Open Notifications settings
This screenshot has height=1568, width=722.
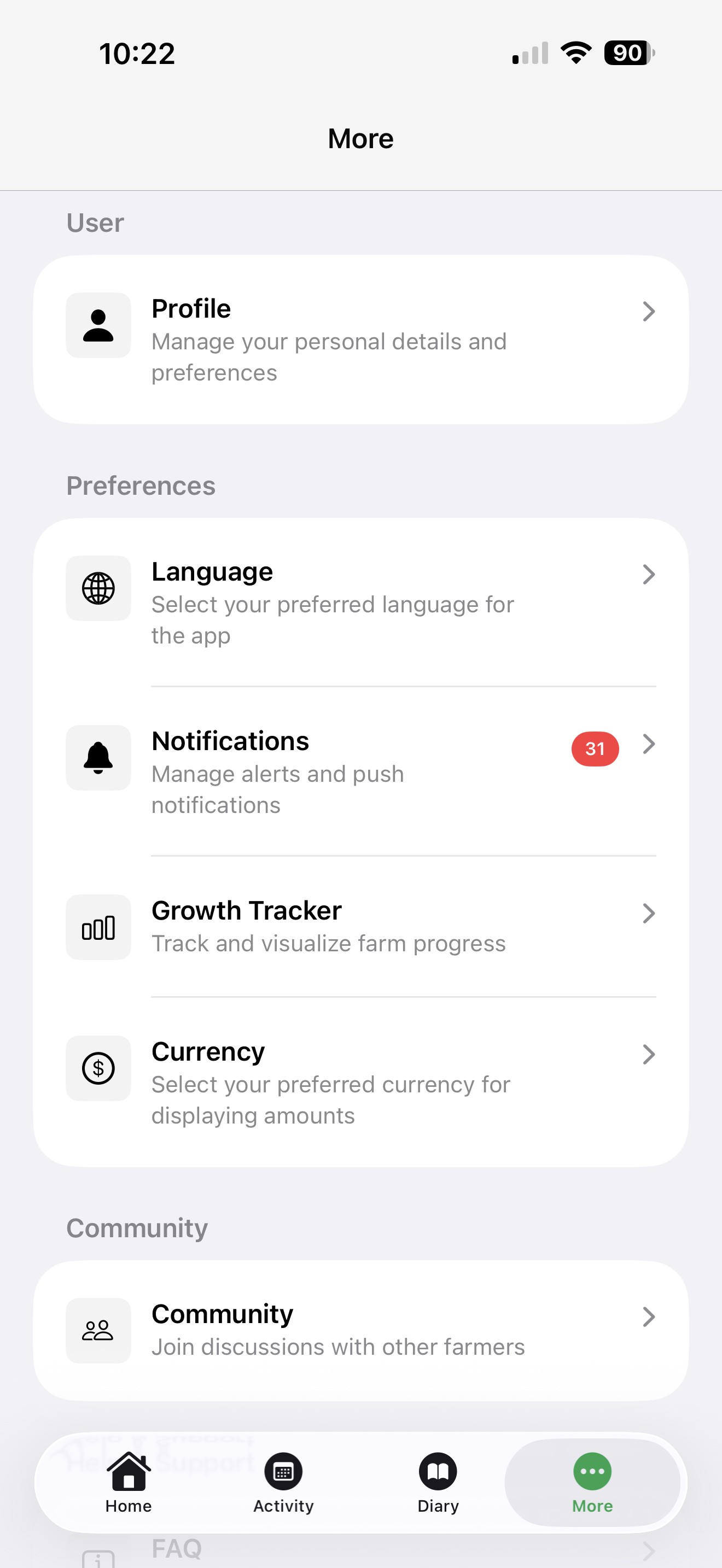point(360,772)
